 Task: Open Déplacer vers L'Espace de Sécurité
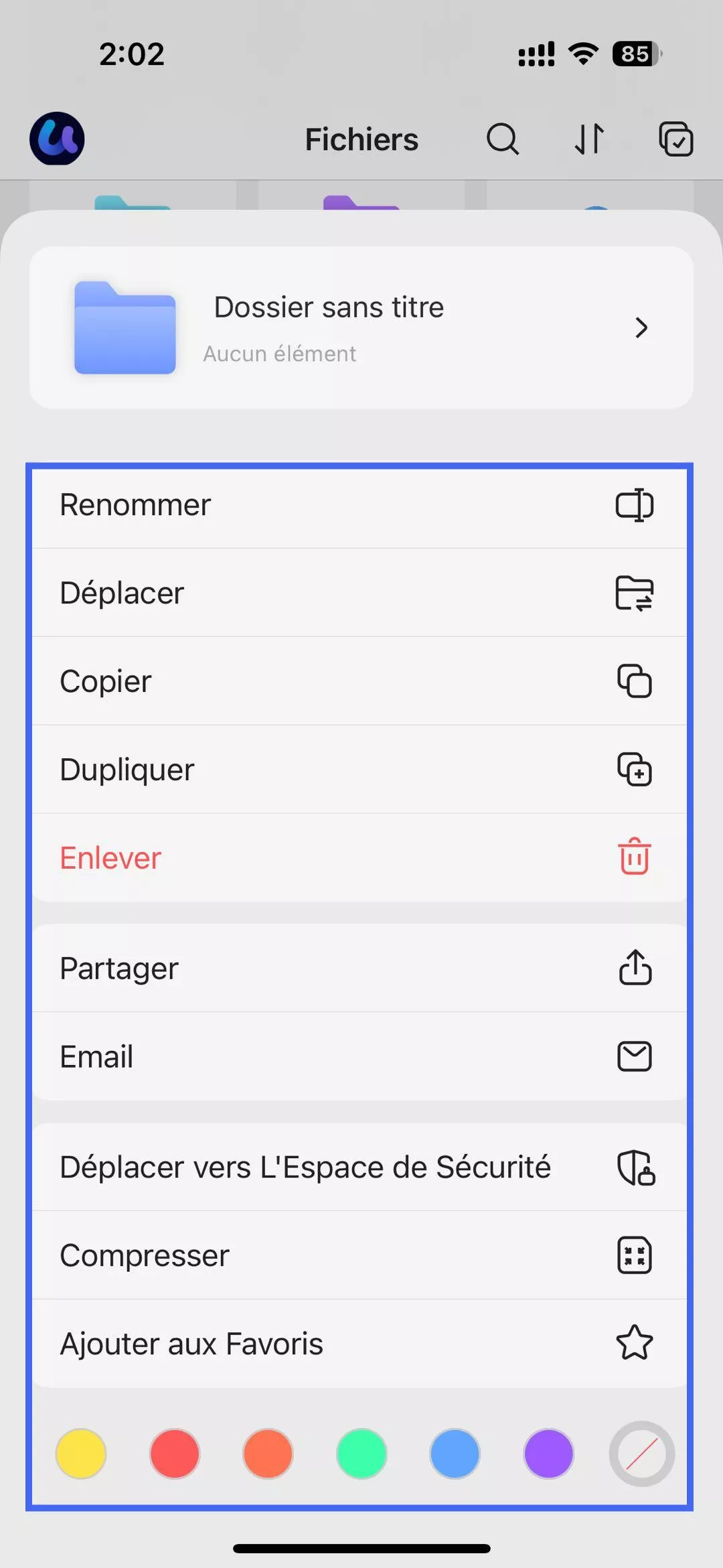(306, 1166)
